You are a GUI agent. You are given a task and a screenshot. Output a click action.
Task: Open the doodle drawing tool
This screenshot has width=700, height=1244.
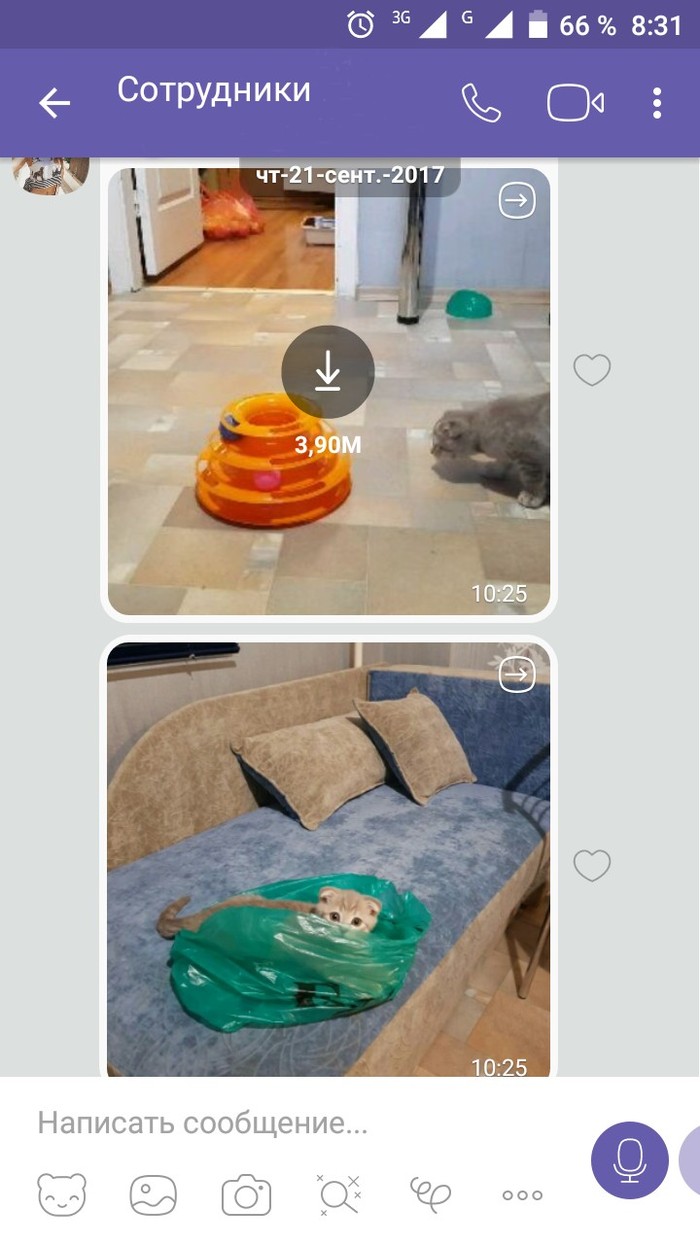tap(430, 1194)
